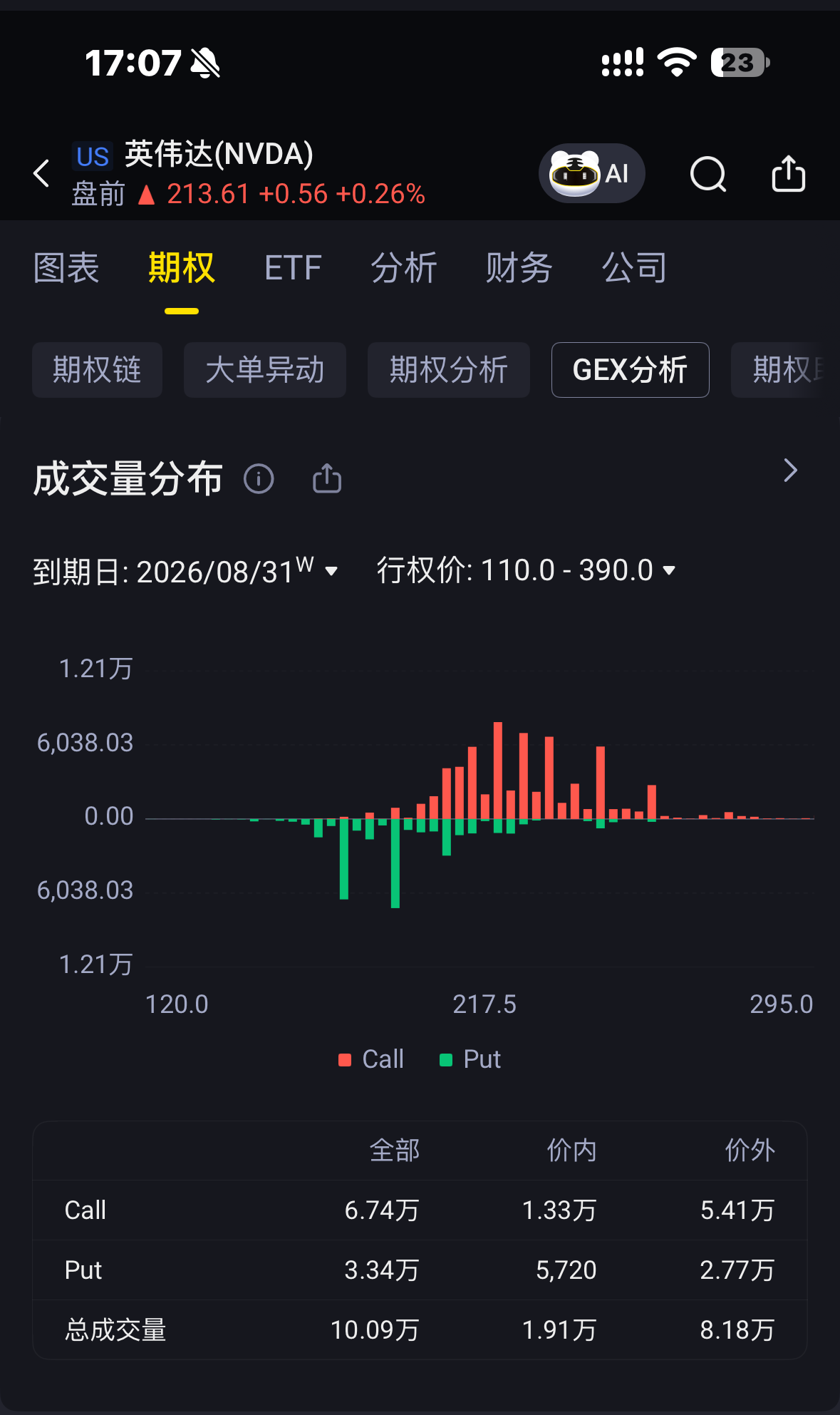Open the 到期日 expiry date dropdown
The width and height of the screenshot is (840, 1415).
[x=185, y=571]
